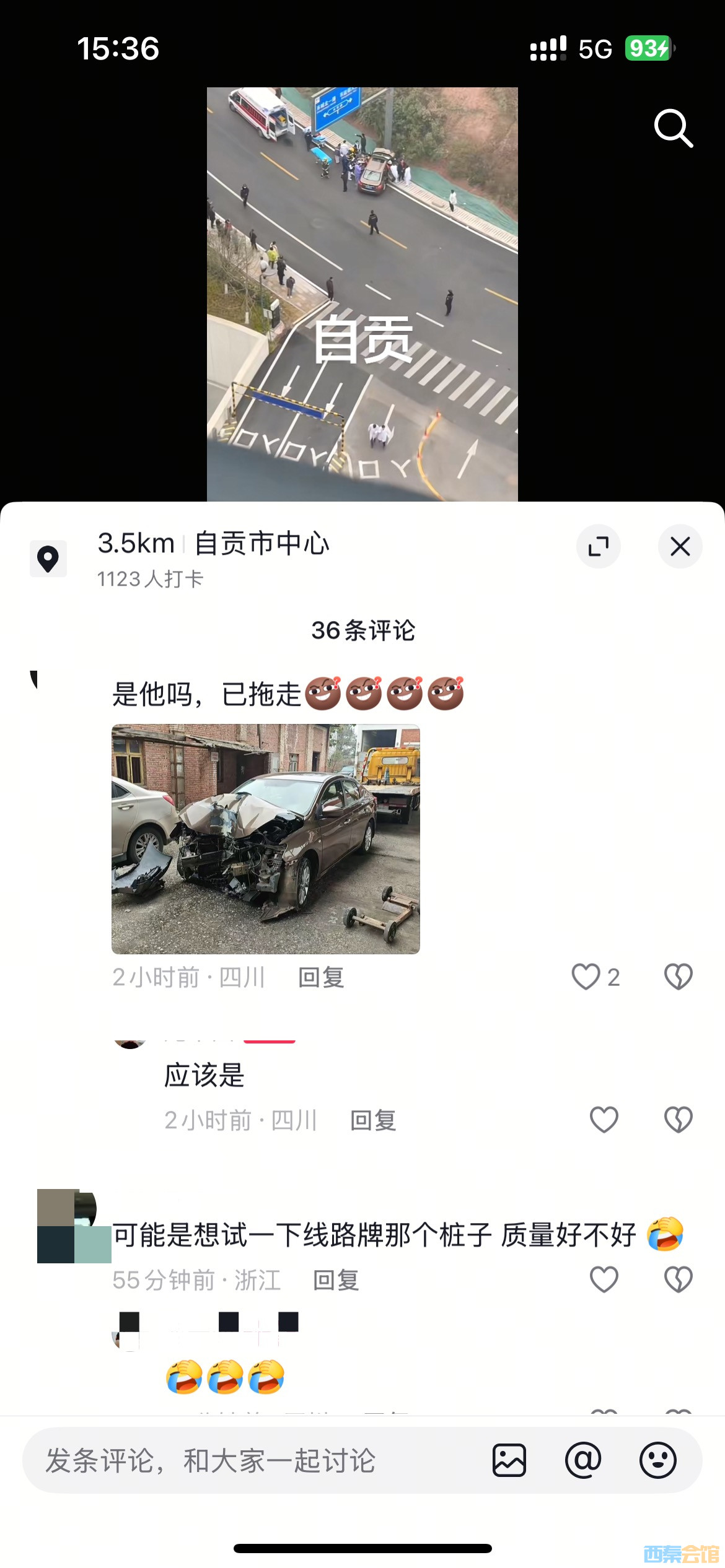Open the wrecked car photo in the comment
The image size is (725, 1568).
pos(265,838)
